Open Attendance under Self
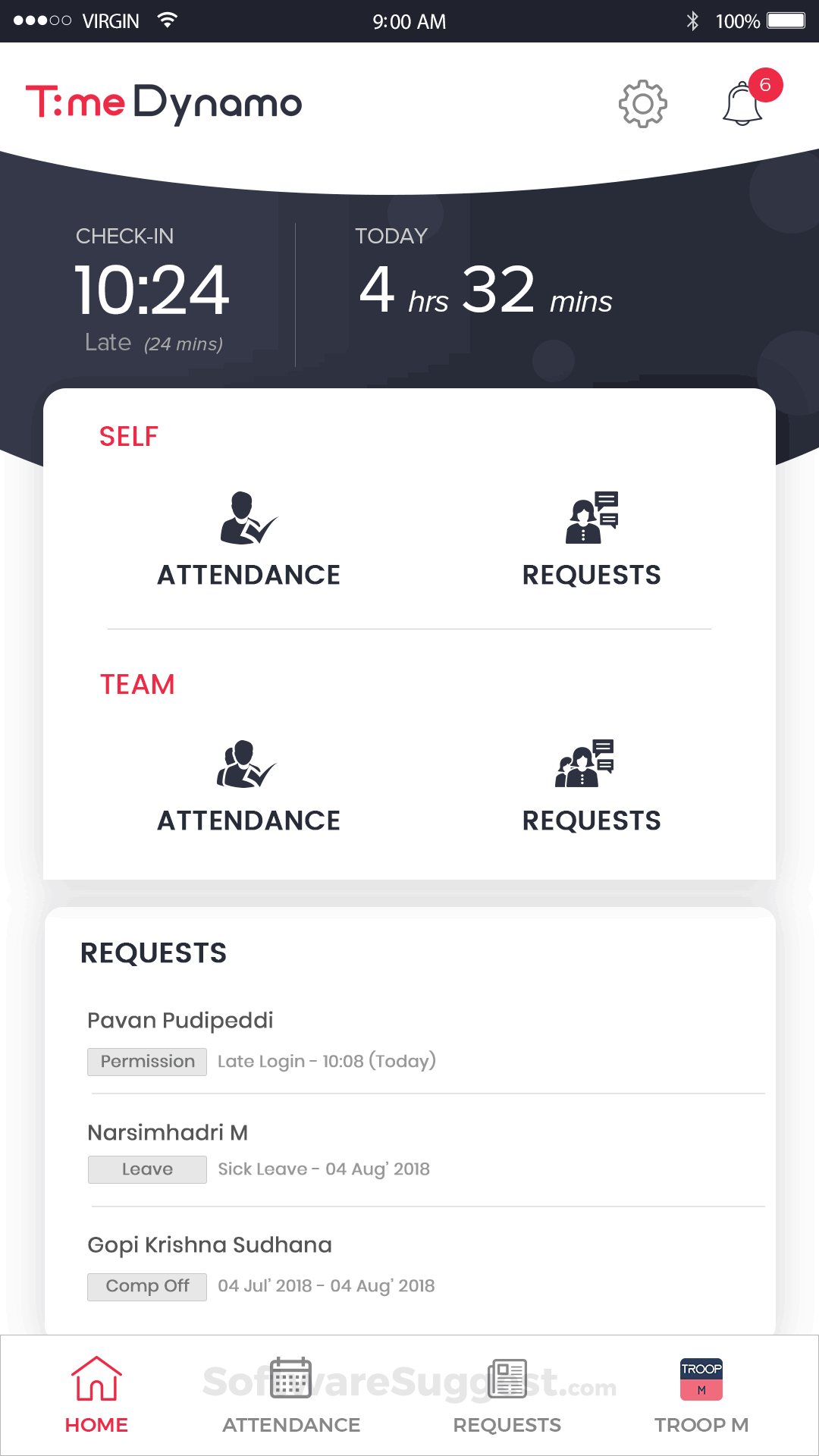 tap(249, 540)
